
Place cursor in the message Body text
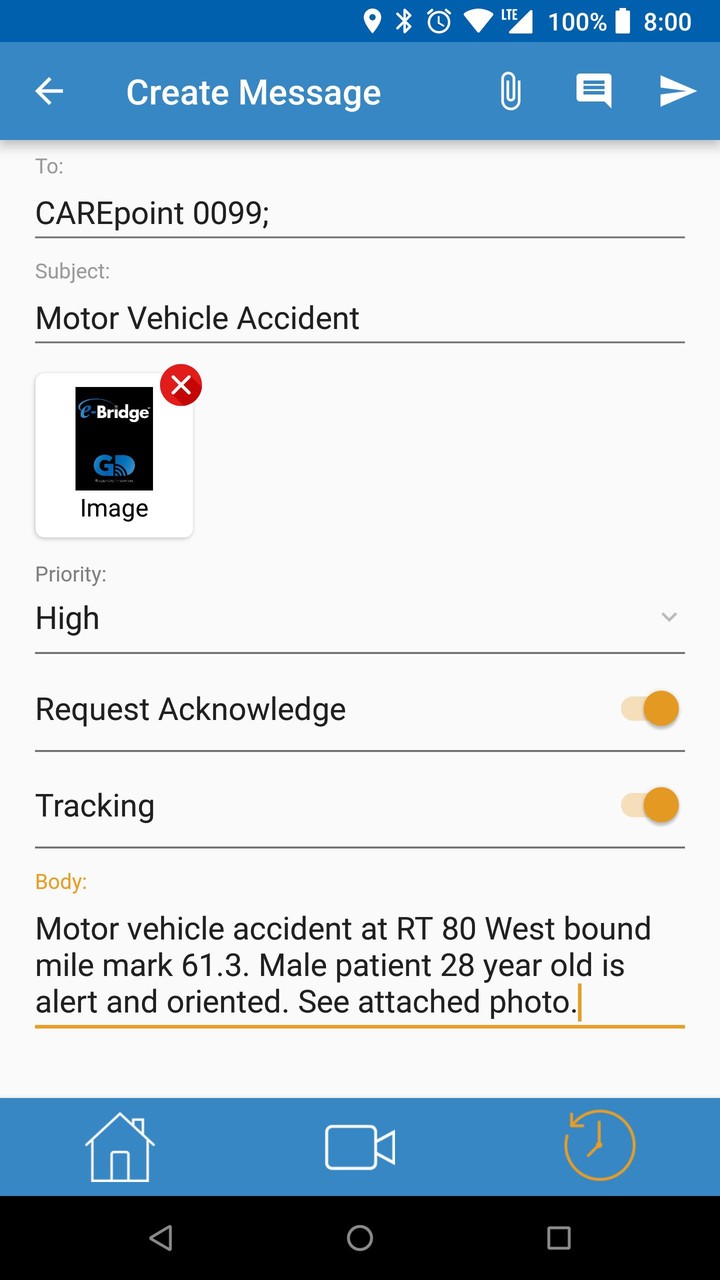pyautogui.click(x=344, y=965)
